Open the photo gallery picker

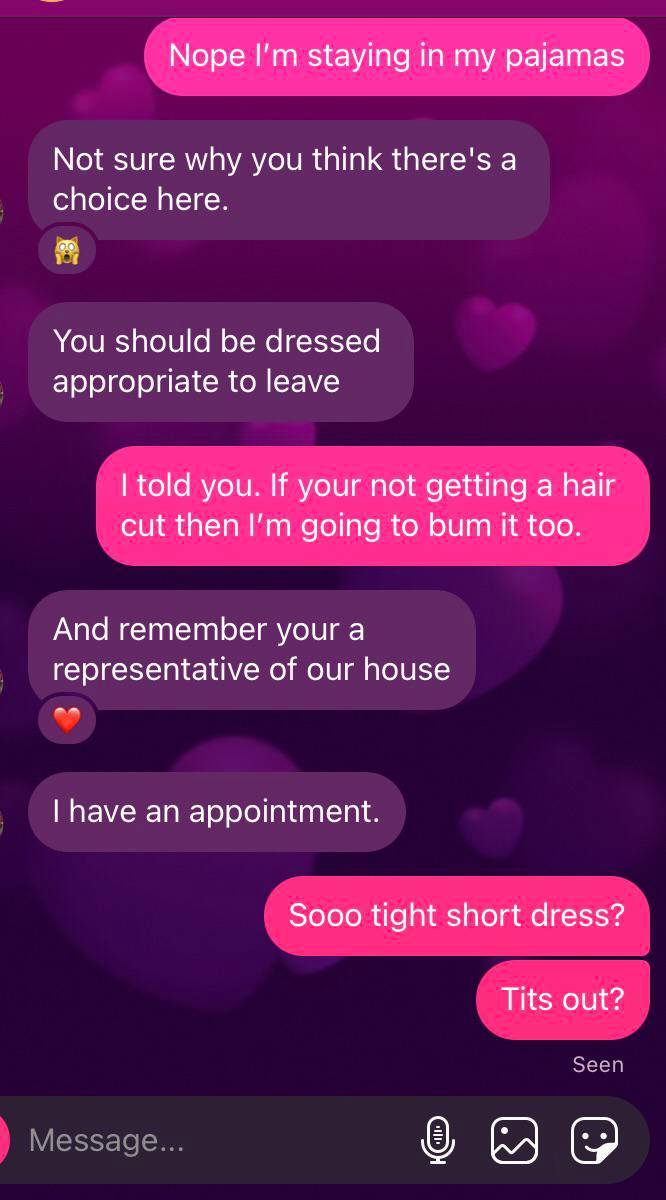(x=514, y=1140)
